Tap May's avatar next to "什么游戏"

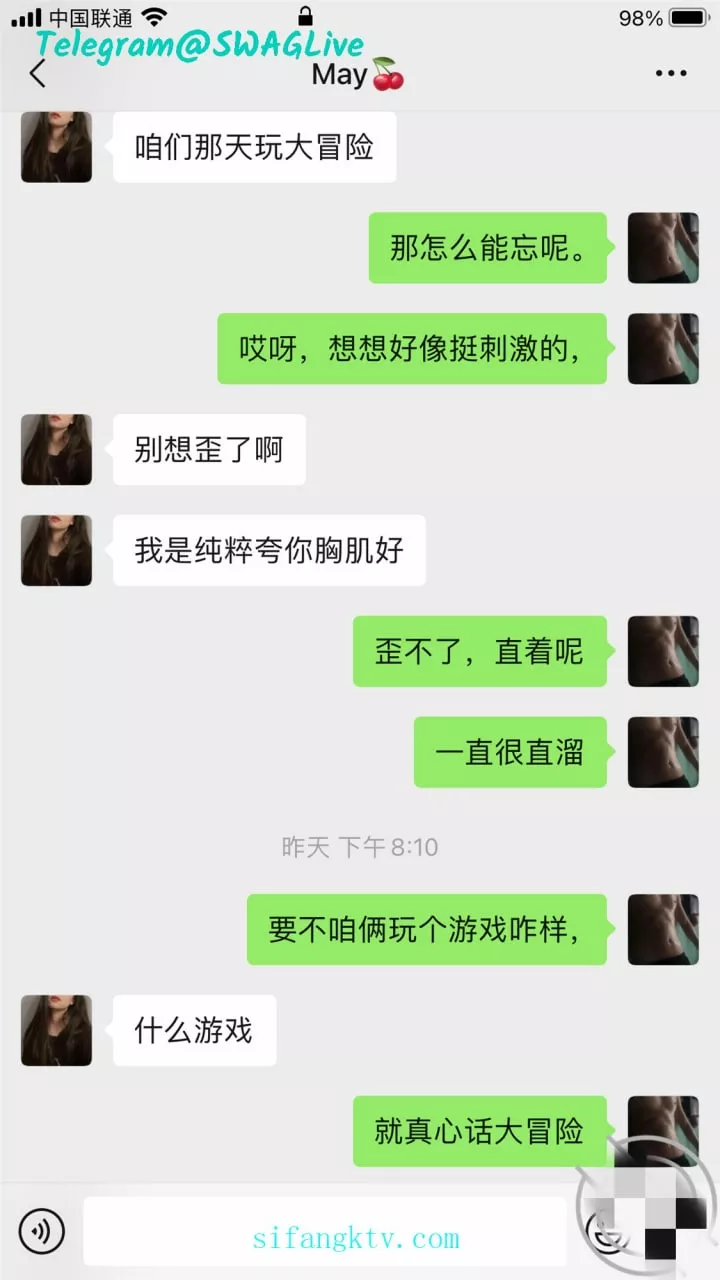(57, 1030)
